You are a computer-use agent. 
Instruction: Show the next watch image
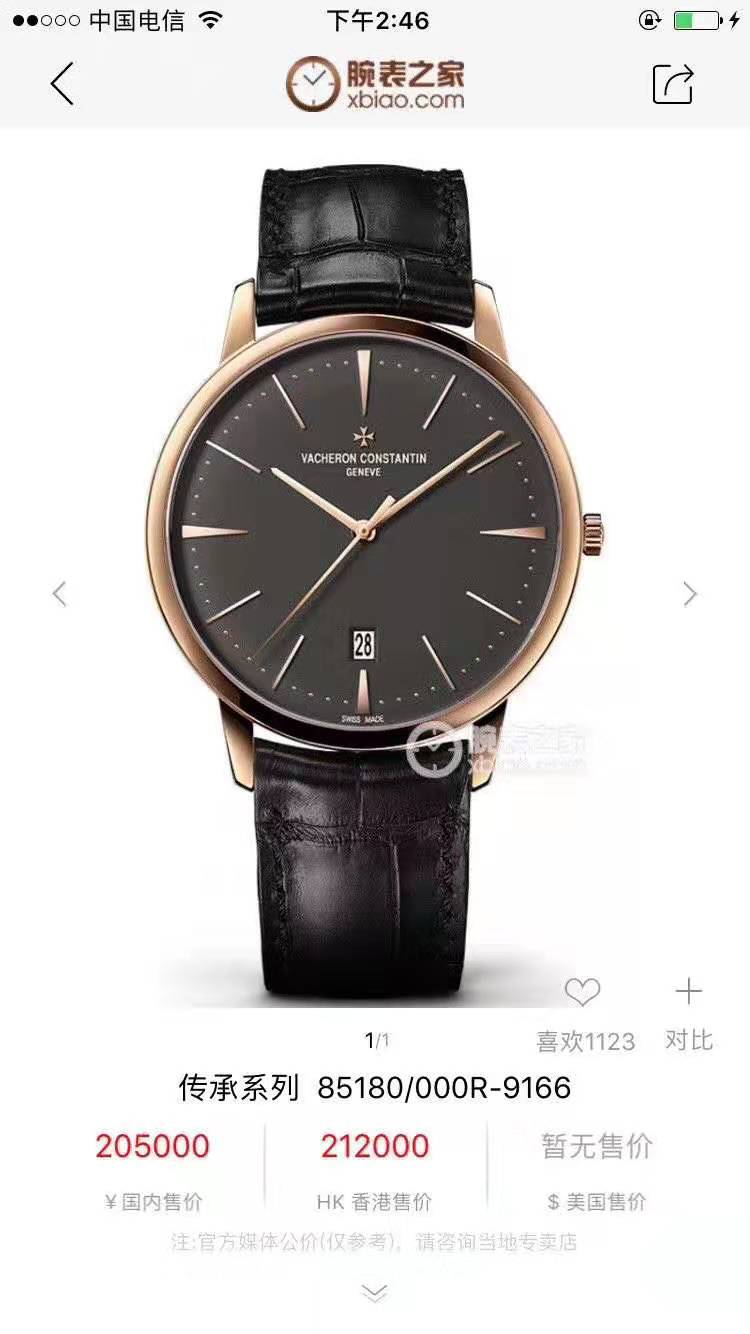pyautogui.click(x=690, y=594)
